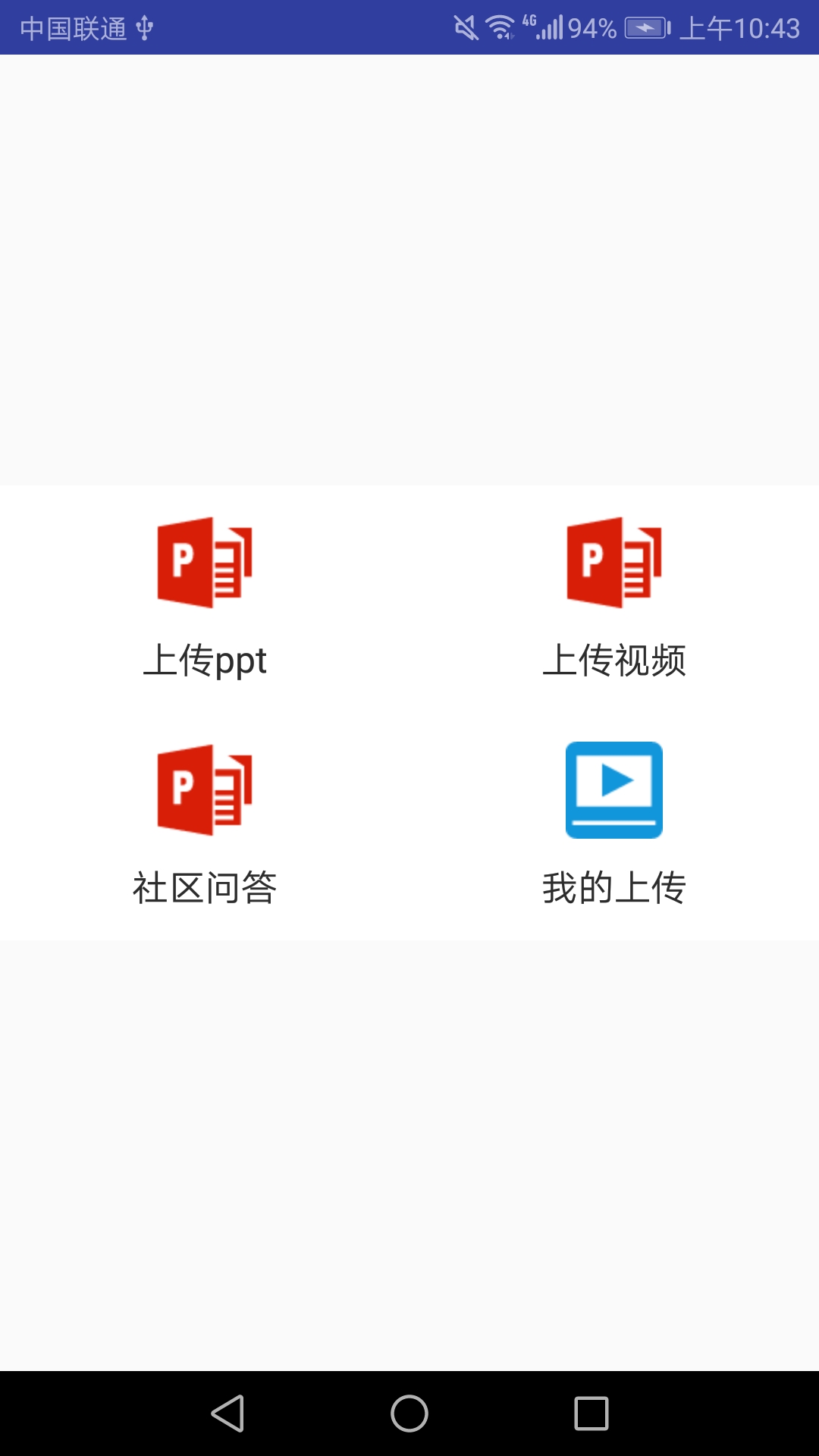Go to 社区问答 community Q&A
The height and width of the screenshot is (1456, 819).
click(205, 825)
